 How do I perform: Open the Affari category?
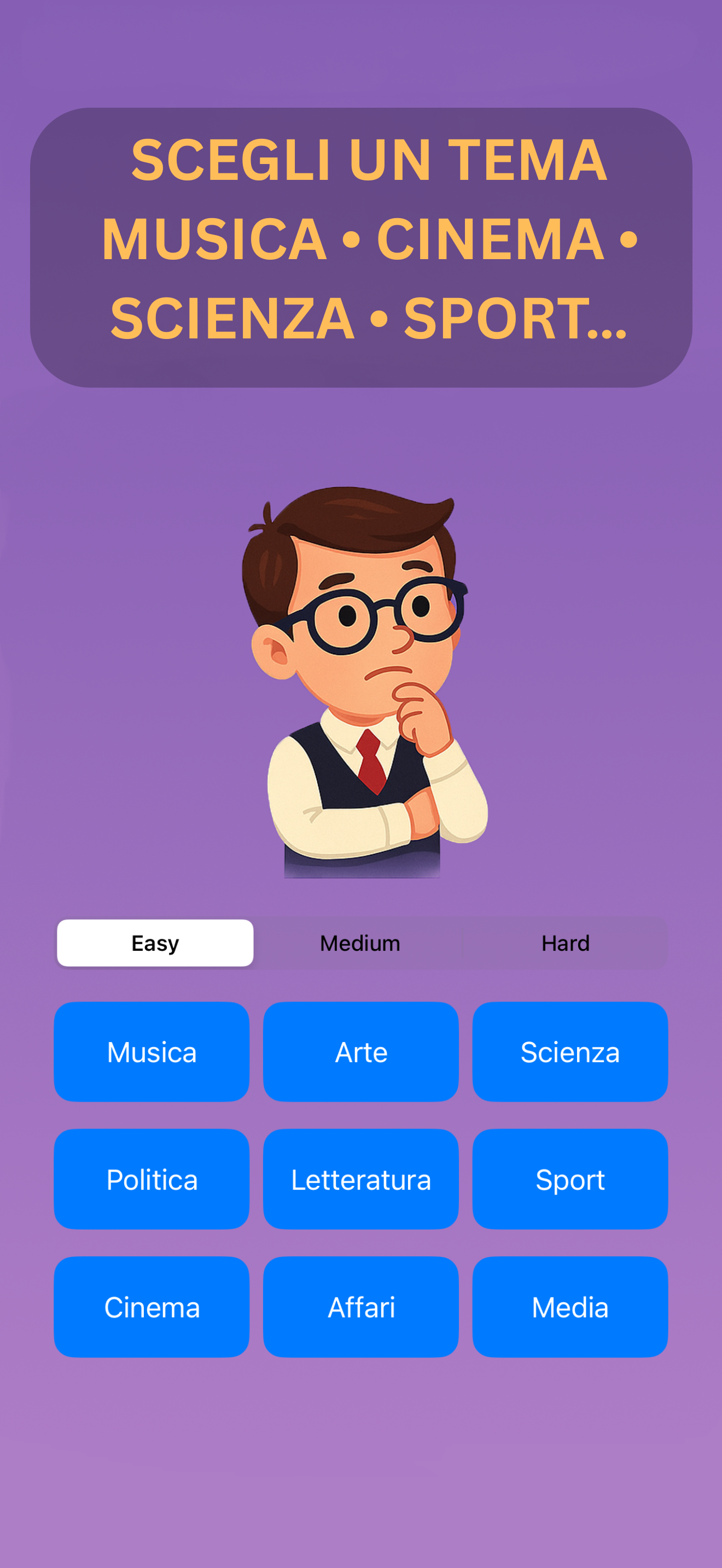[x=360, y=1307]
